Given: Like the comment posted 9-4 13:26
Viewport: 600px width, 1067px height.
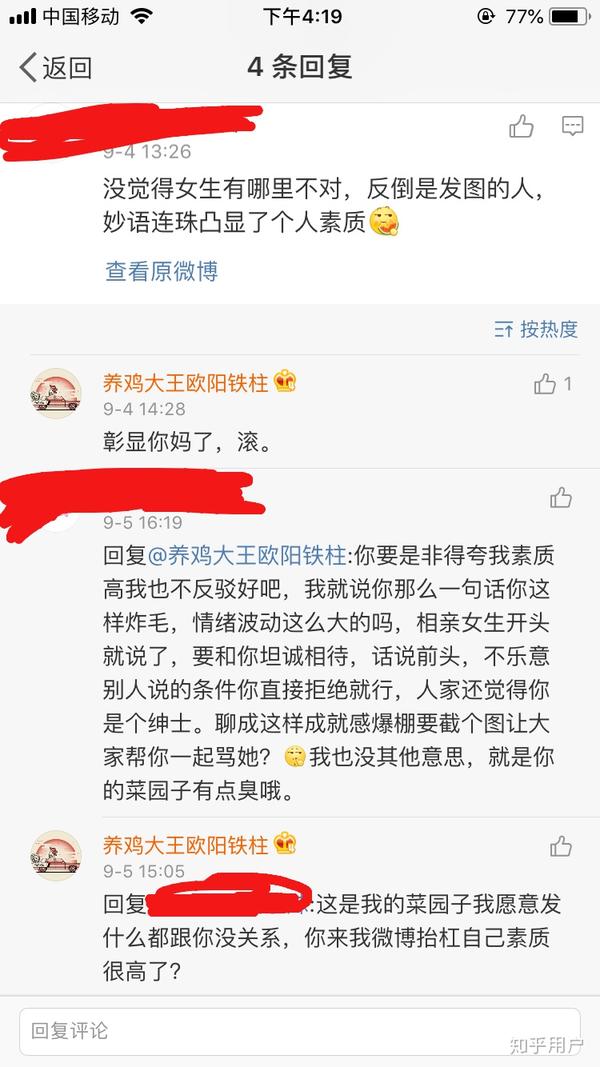Looking at the screenshot, I should [521, 127].
